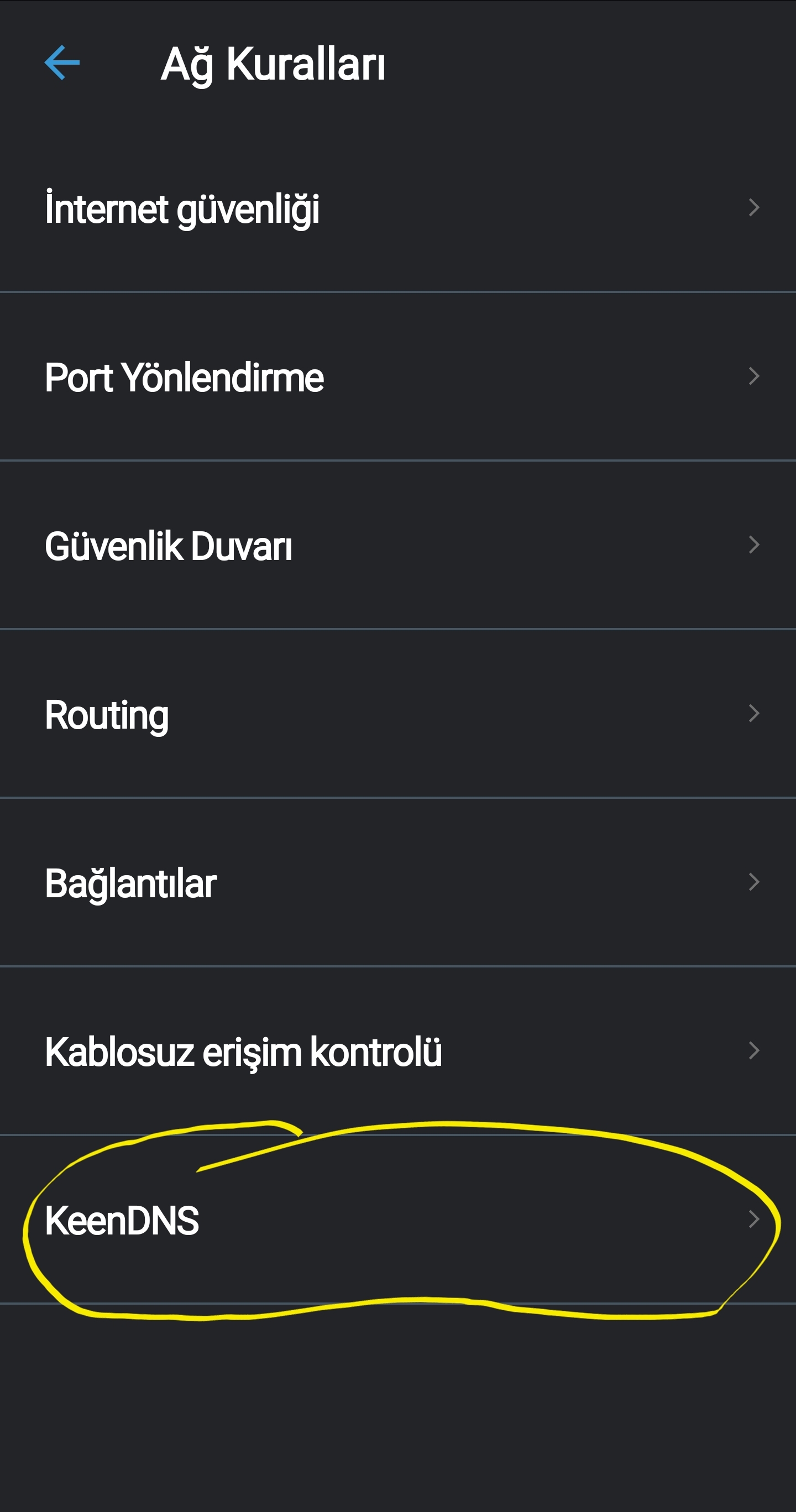Open the Routing row
This screenshot has height=1512, width=796.
coord(398,714)
